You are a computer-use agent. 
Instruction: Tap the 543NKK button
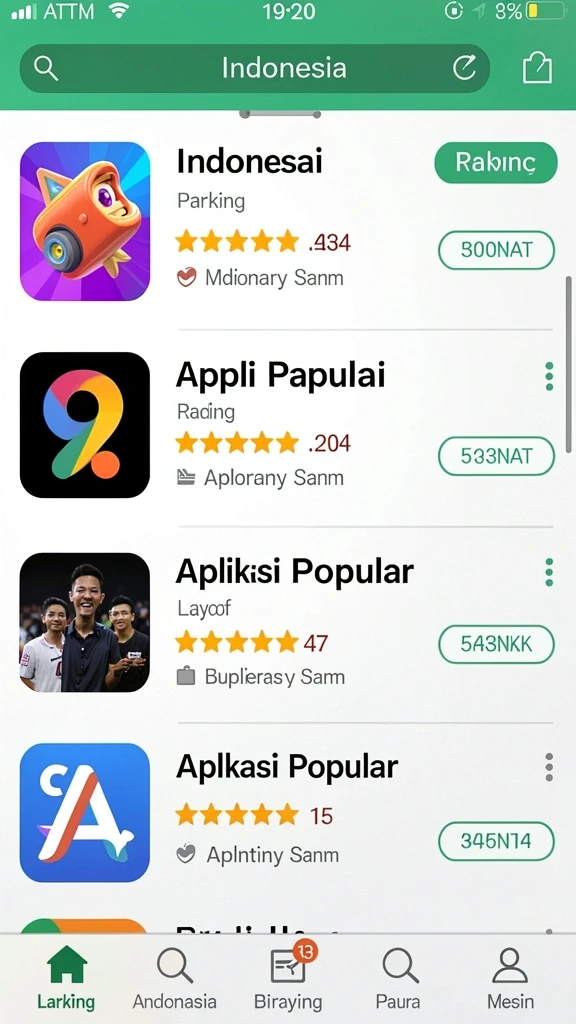(496, 645)
